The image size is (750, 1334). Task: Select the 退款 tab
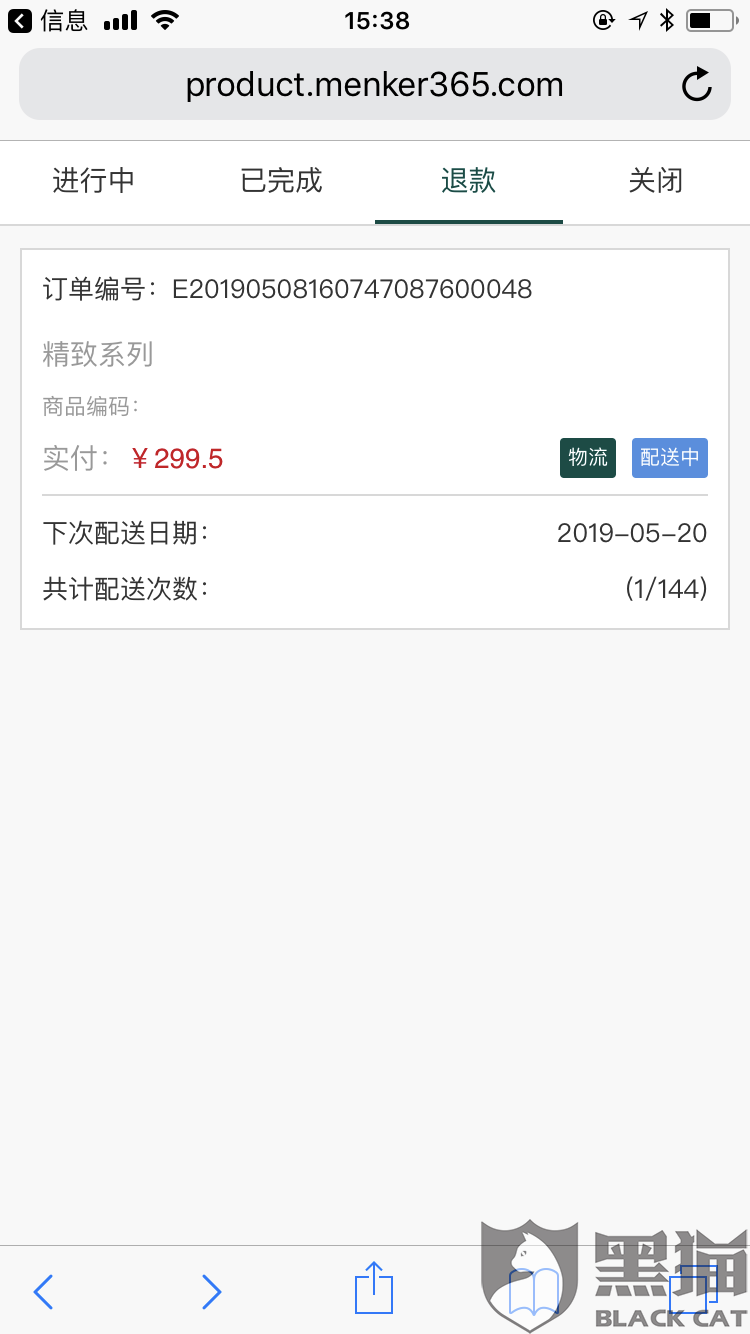point(468,181)
